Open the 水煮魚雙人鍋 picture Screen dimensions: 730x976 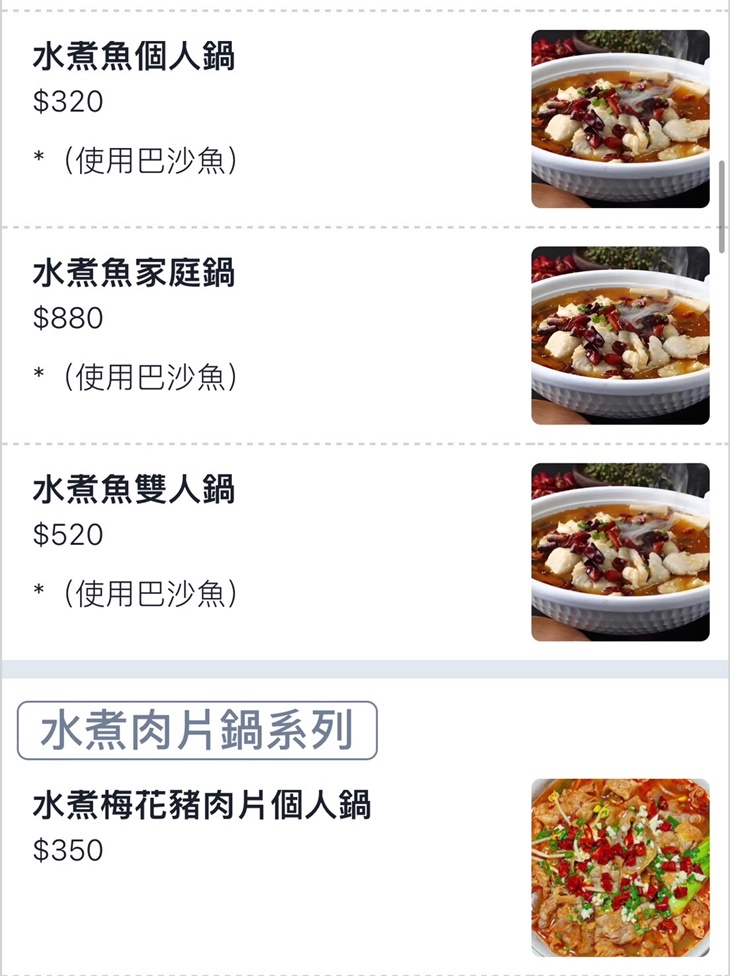coord(620,550)
